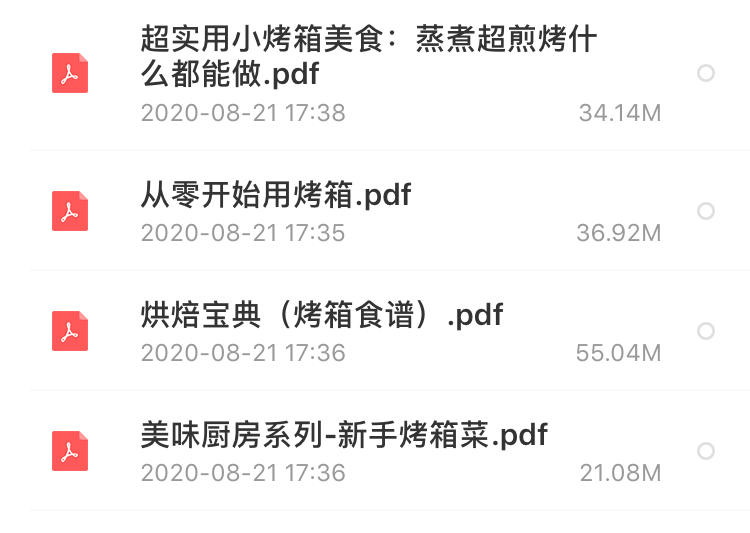Select the 34.14M file's circle

[x=706, y=73]
